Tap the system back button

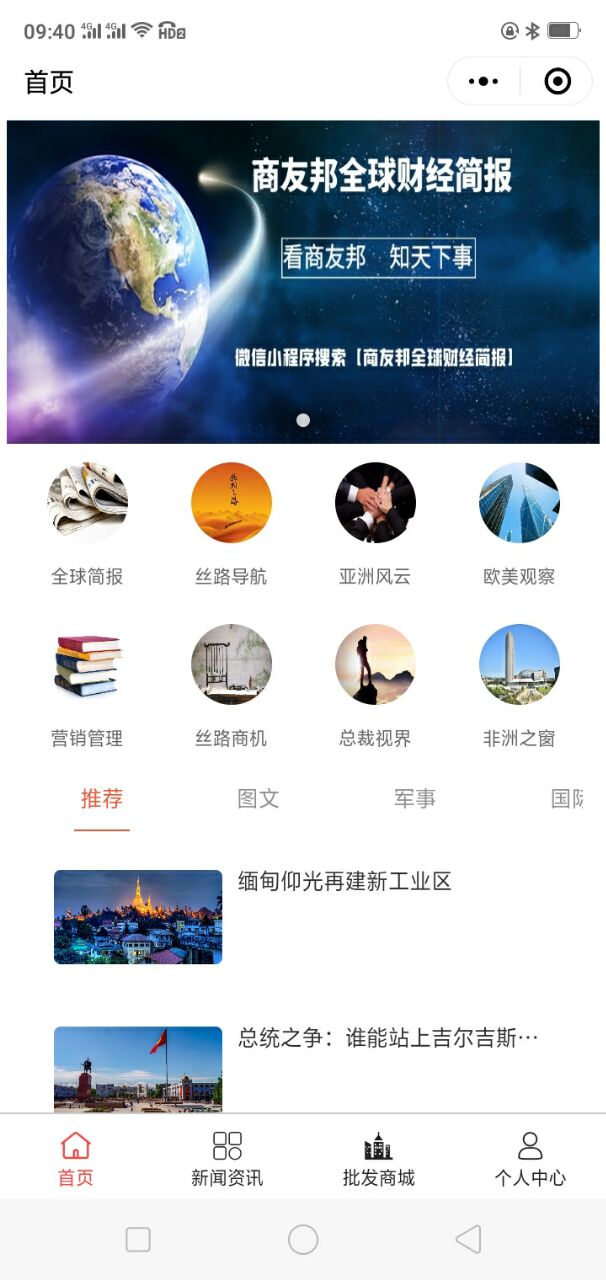(x=468, y=1240)
